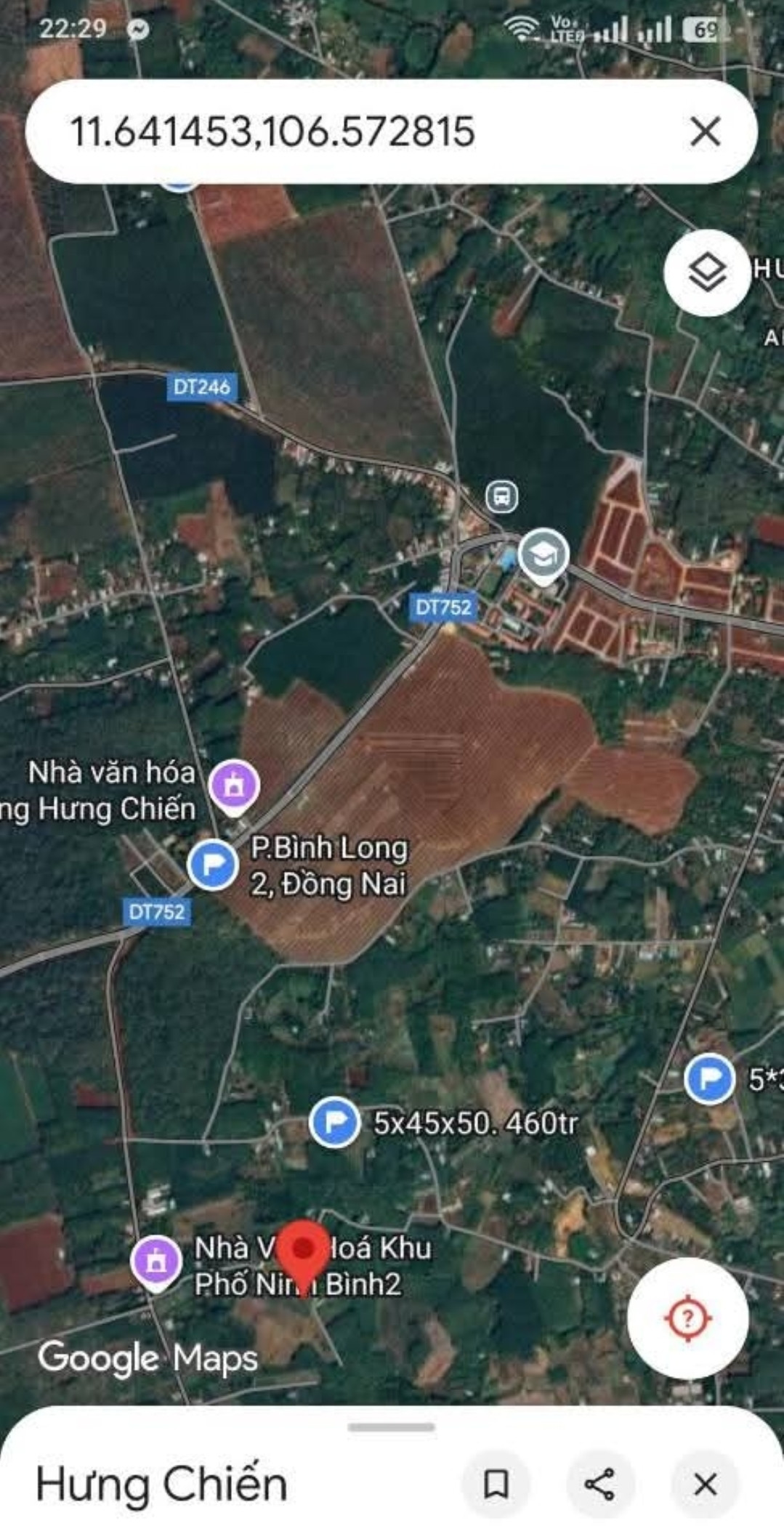Center map on my location
The height and width of the screenshot is (1526, 784).
click(x=688, y=1317)
